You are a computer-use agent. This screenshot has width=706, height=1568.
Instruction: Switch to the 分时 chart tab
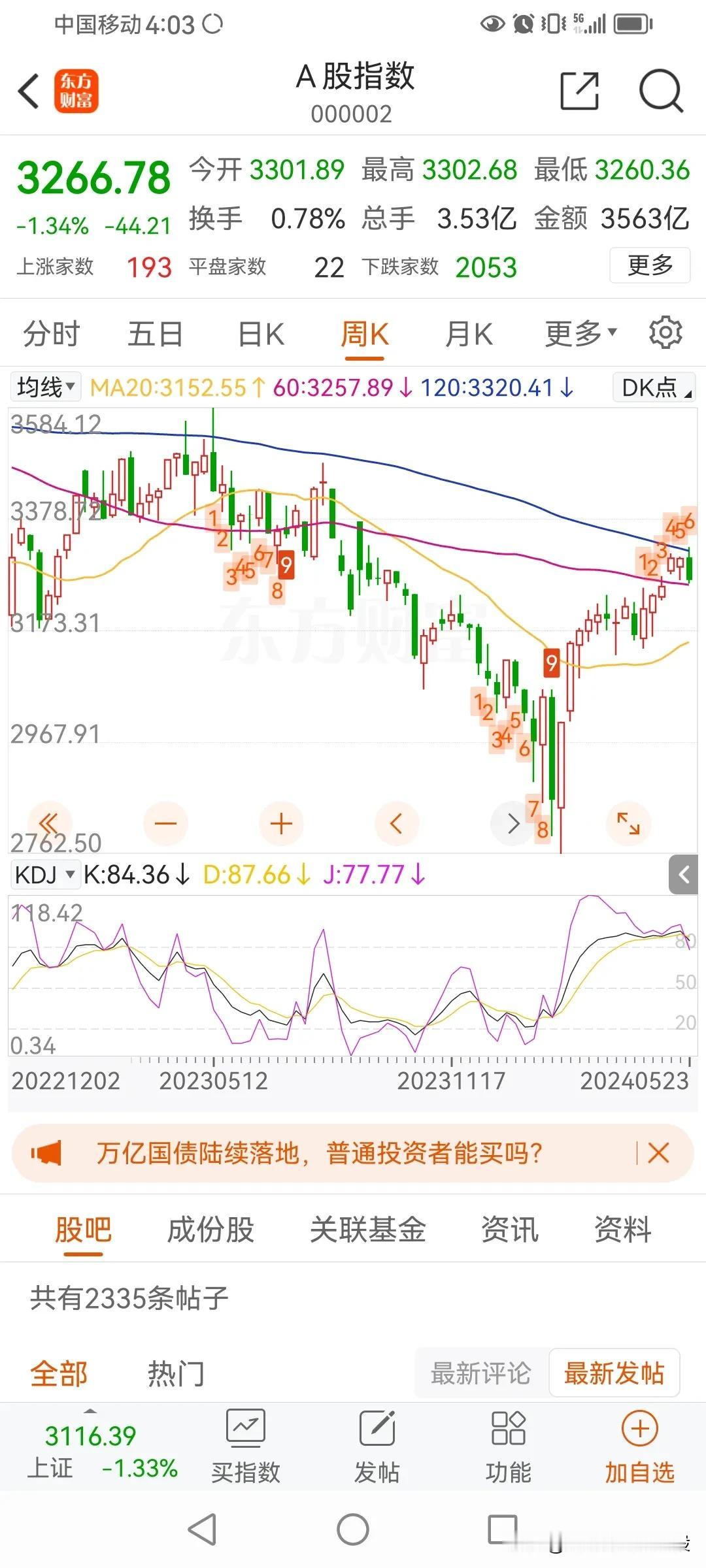(51, 334)
